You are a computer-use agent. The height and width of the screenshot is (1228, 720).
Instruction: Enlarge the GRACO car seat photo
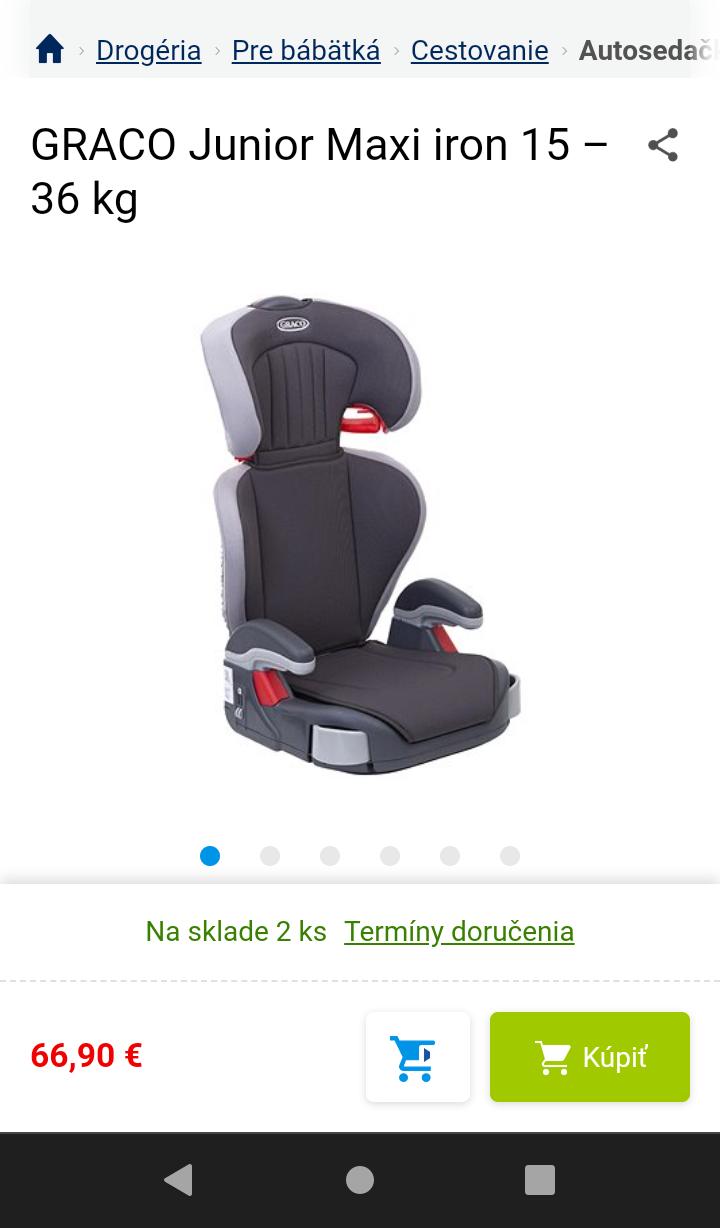360,535
